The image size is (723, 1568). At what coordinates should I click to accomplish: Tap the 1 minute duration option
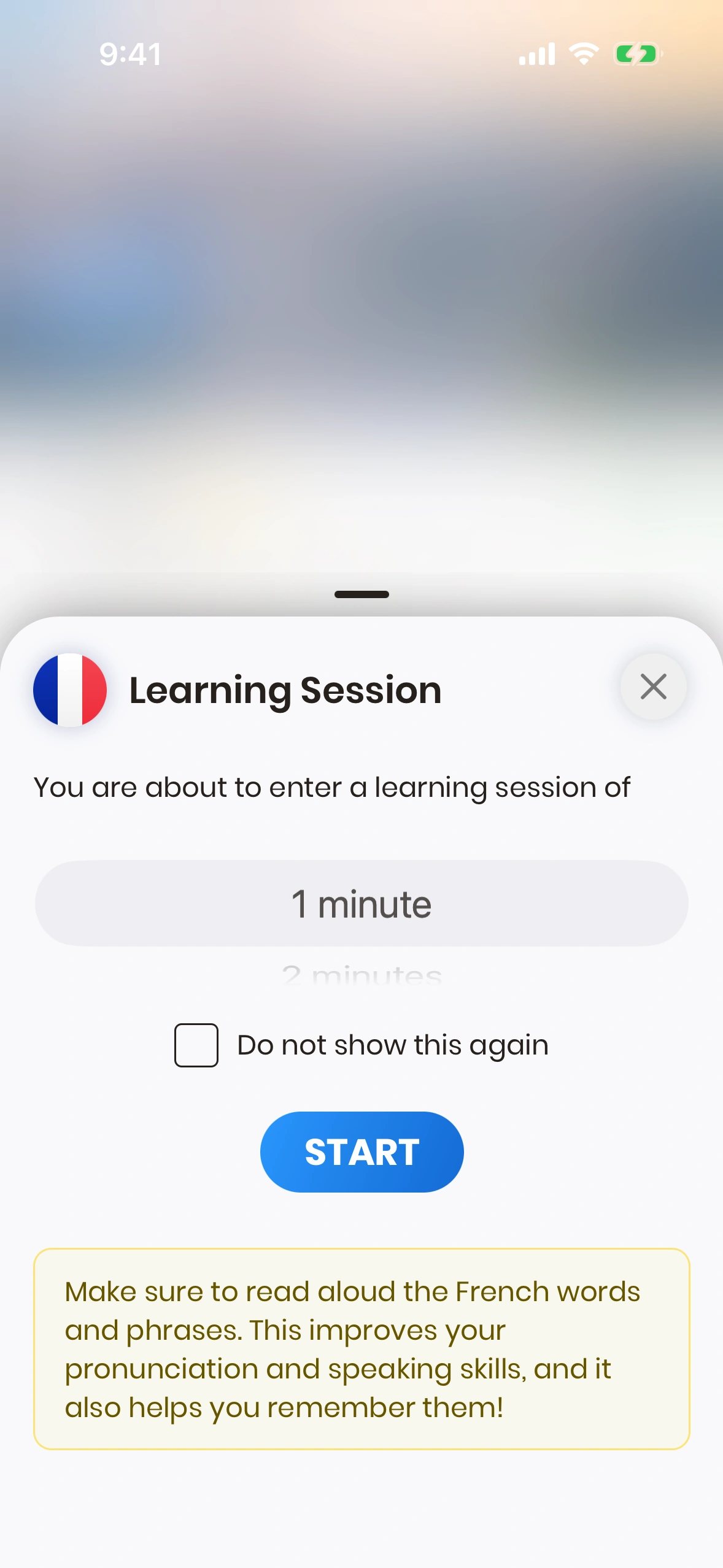[361, 904]
